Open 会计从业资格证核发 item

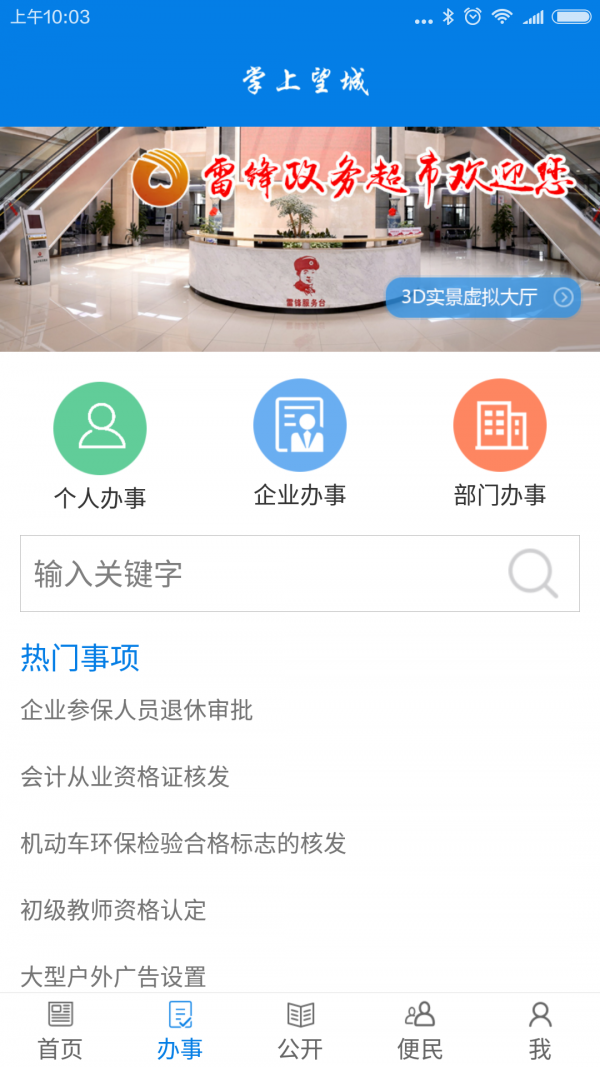click(125, 777)
